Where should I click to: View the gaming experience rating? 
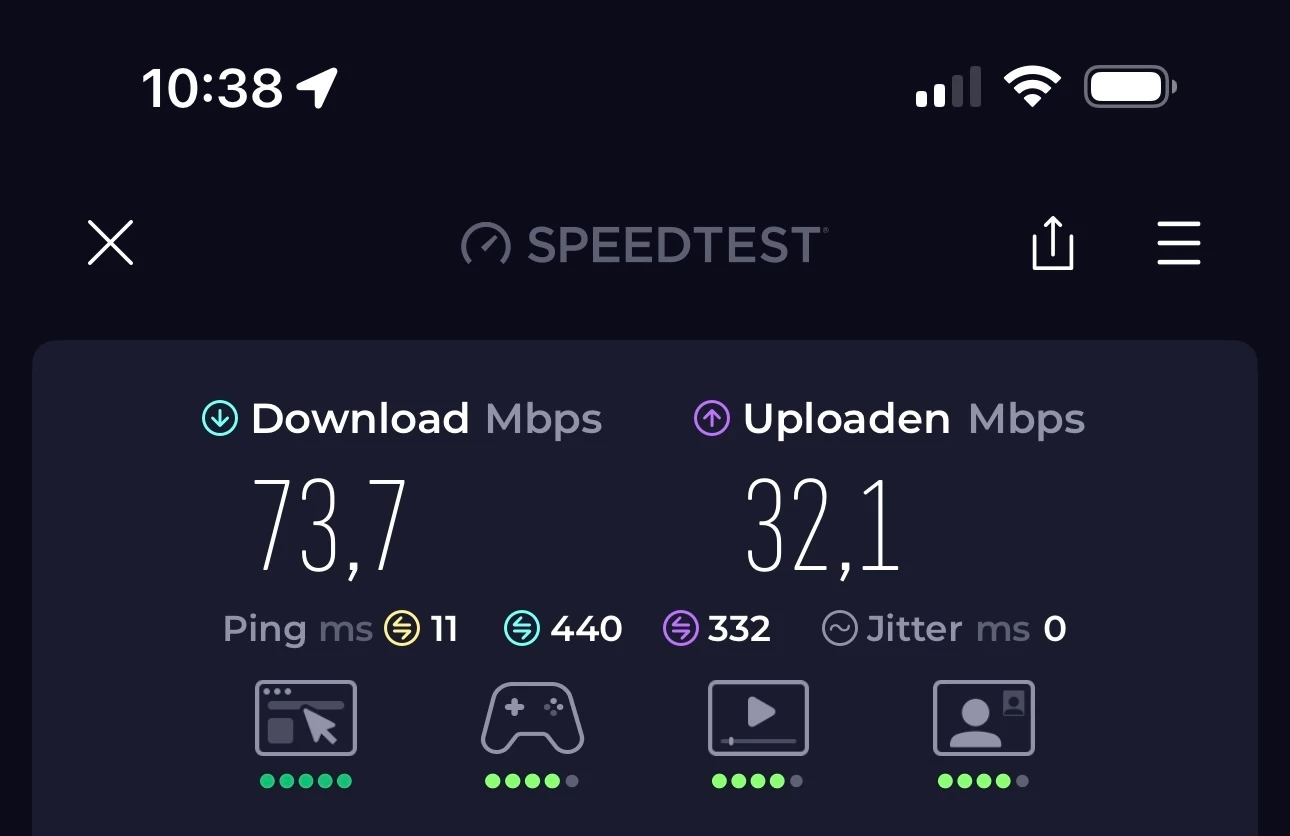(532, 718)
